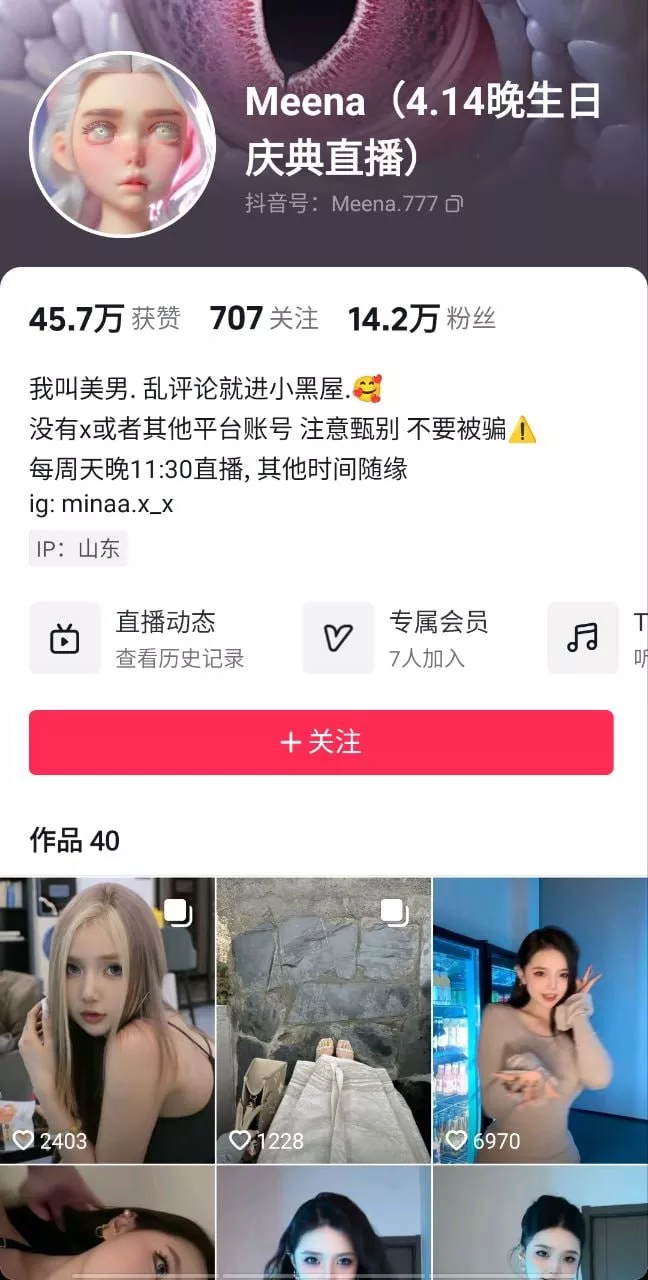Follow this account with +关注
The image size is (648, 1280).
[321, 742]
